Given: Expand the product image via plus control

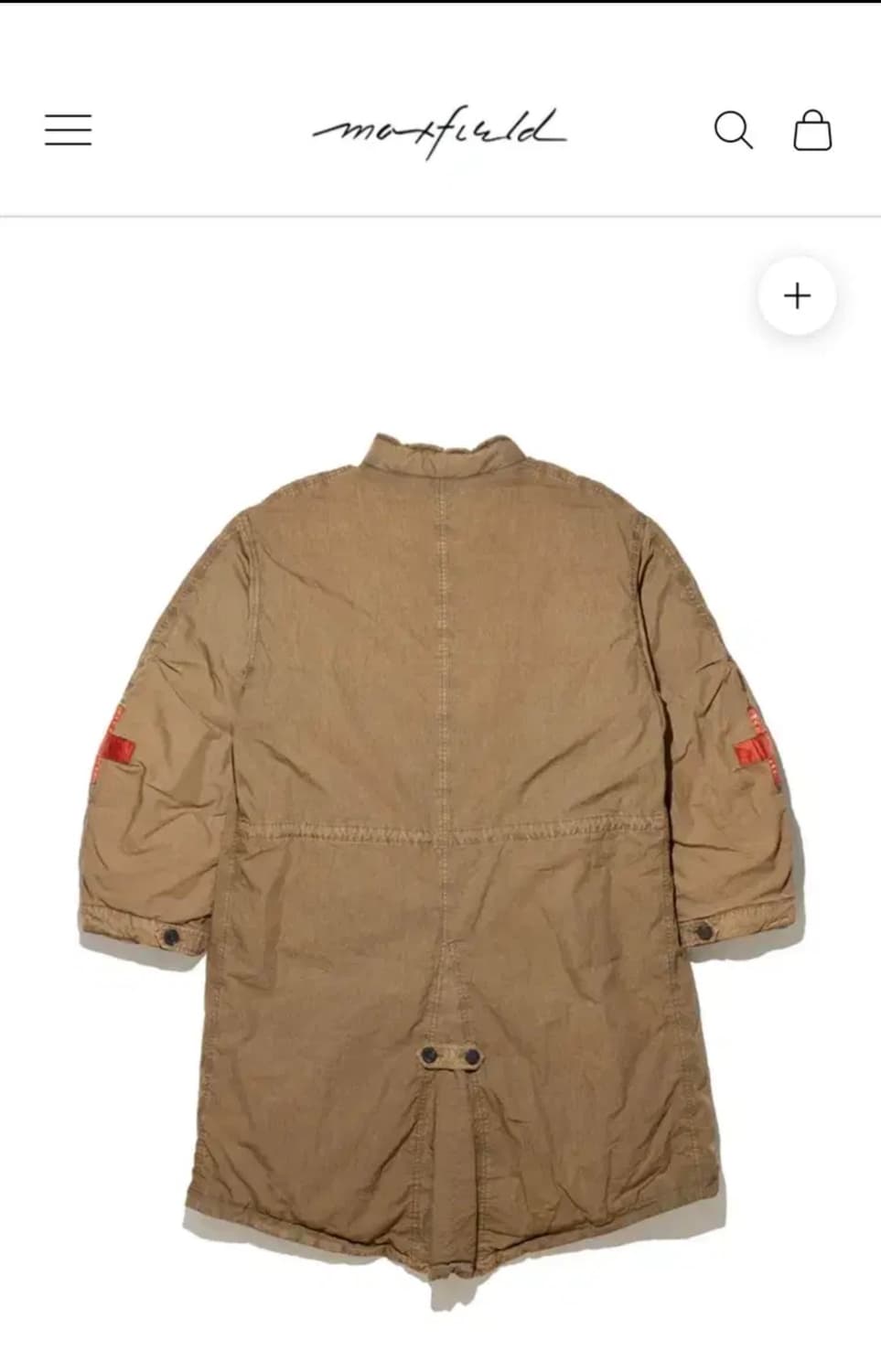Looking at the screenshot, I should click(x=796, y=295).
